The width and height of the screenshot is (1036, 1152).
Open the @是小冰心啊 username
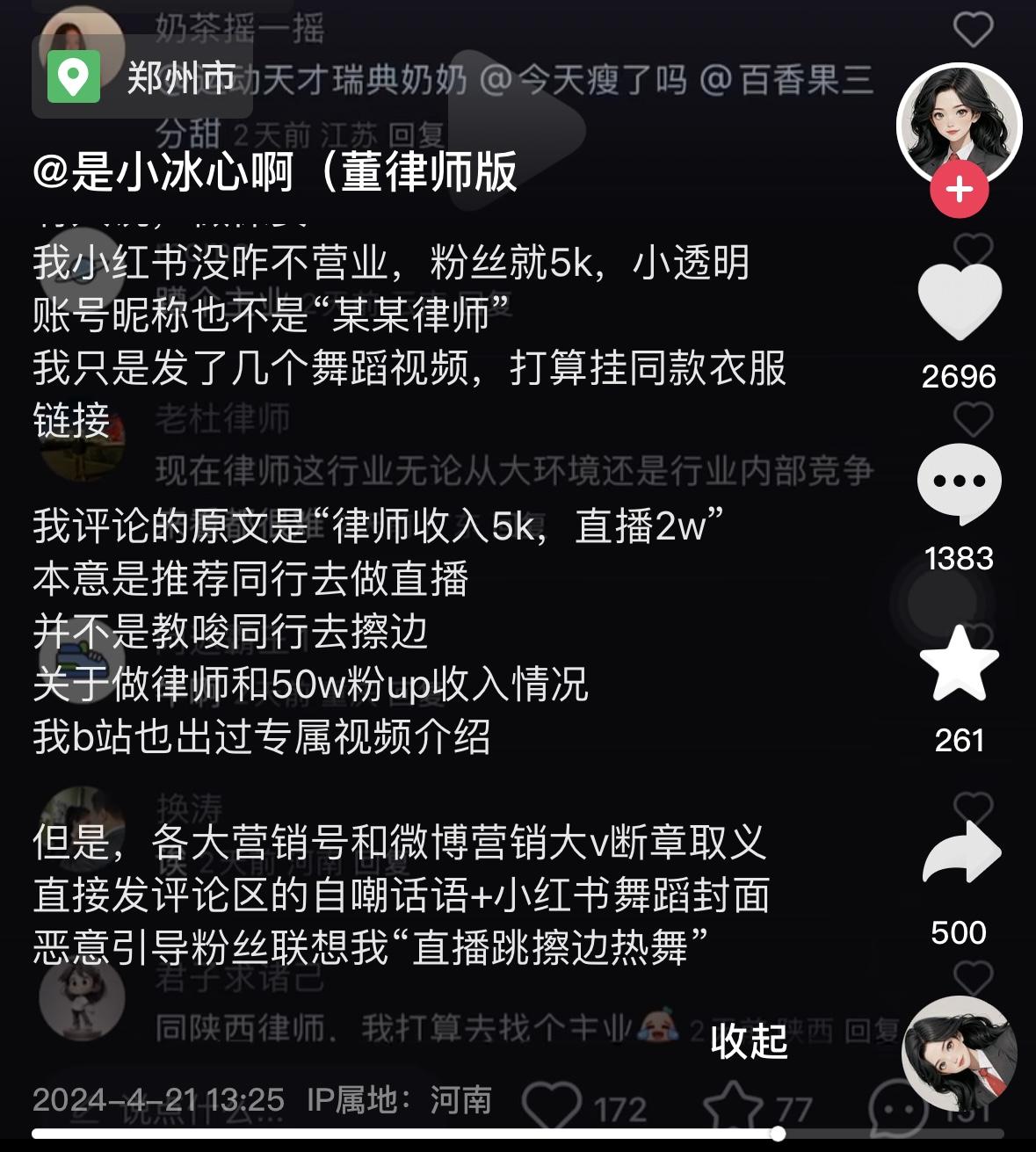click(274, 171)
